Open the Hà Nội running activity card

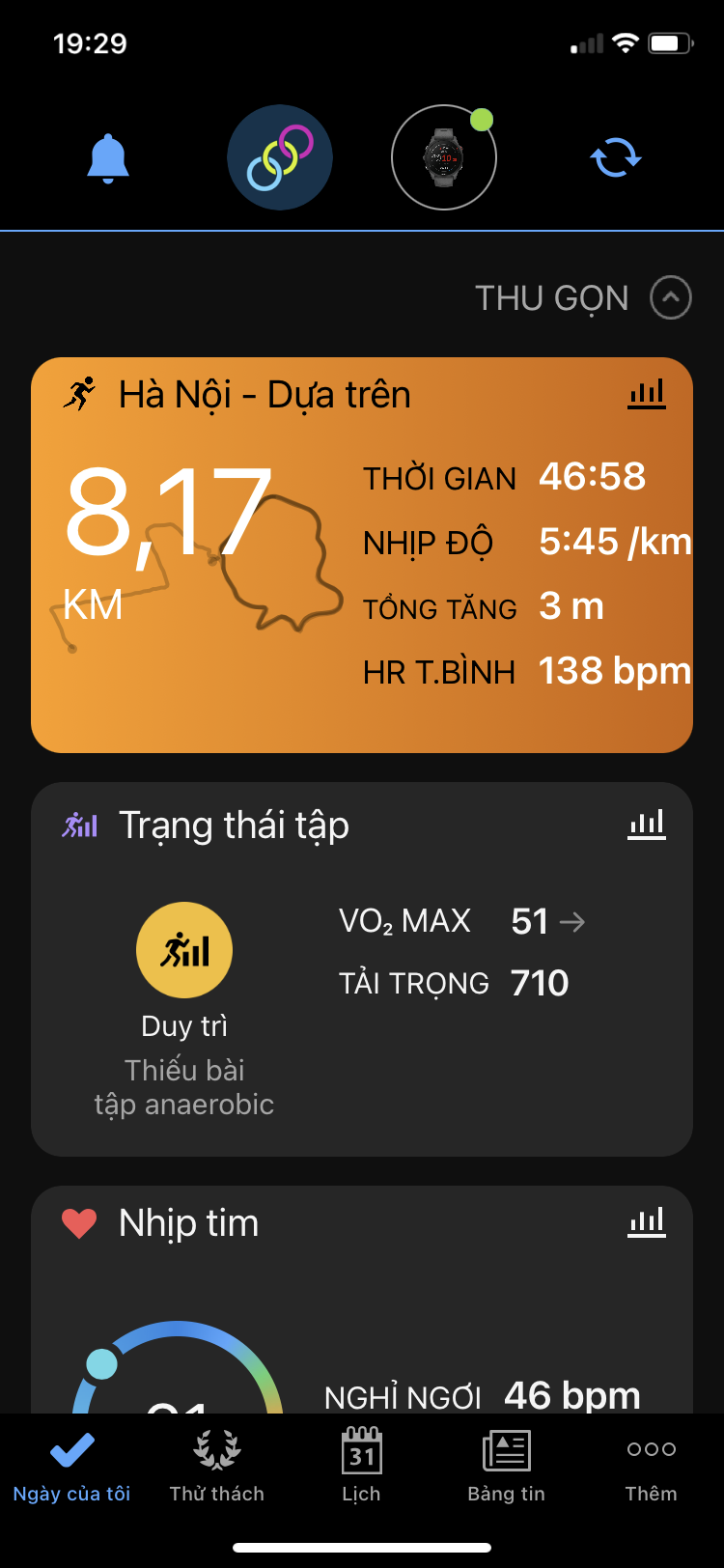click(362, 555)
